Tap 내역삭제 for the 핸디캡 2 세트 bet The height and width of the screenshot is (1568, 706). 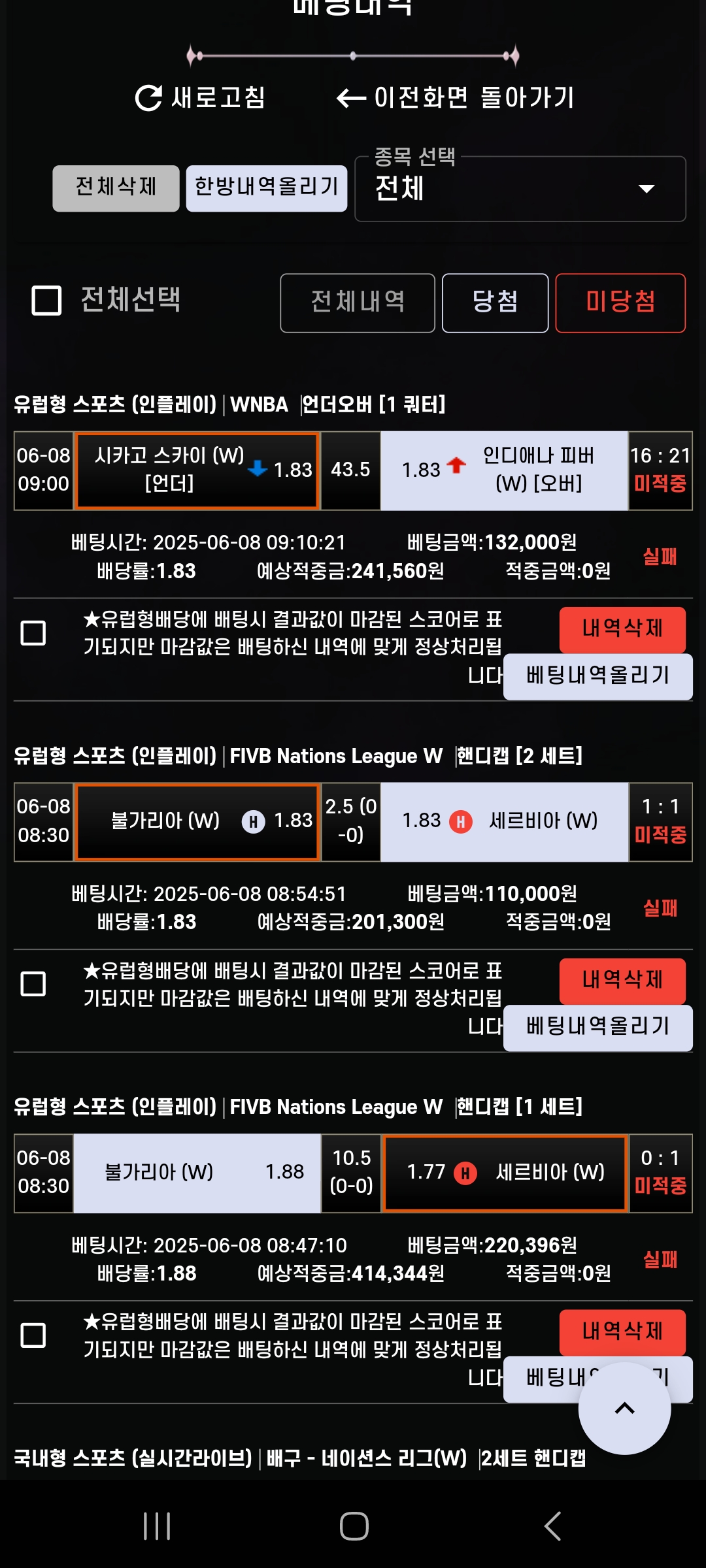622,981
